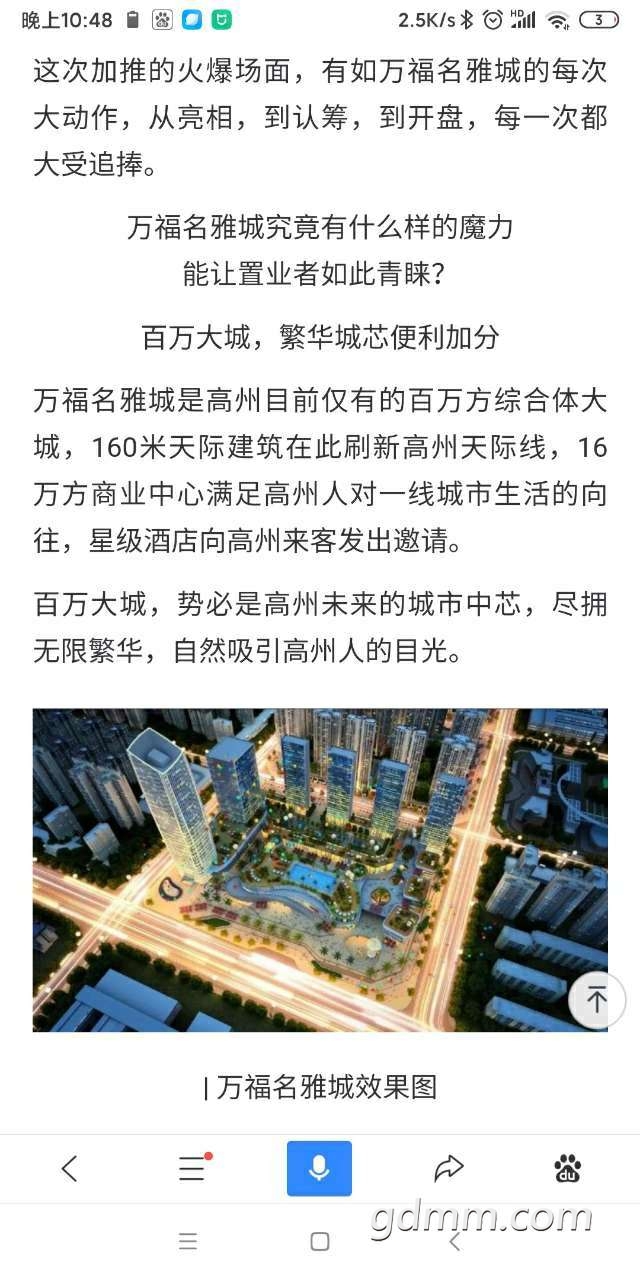Share this article
This screenshot has width=640, height=1280.
(449, 1168)
